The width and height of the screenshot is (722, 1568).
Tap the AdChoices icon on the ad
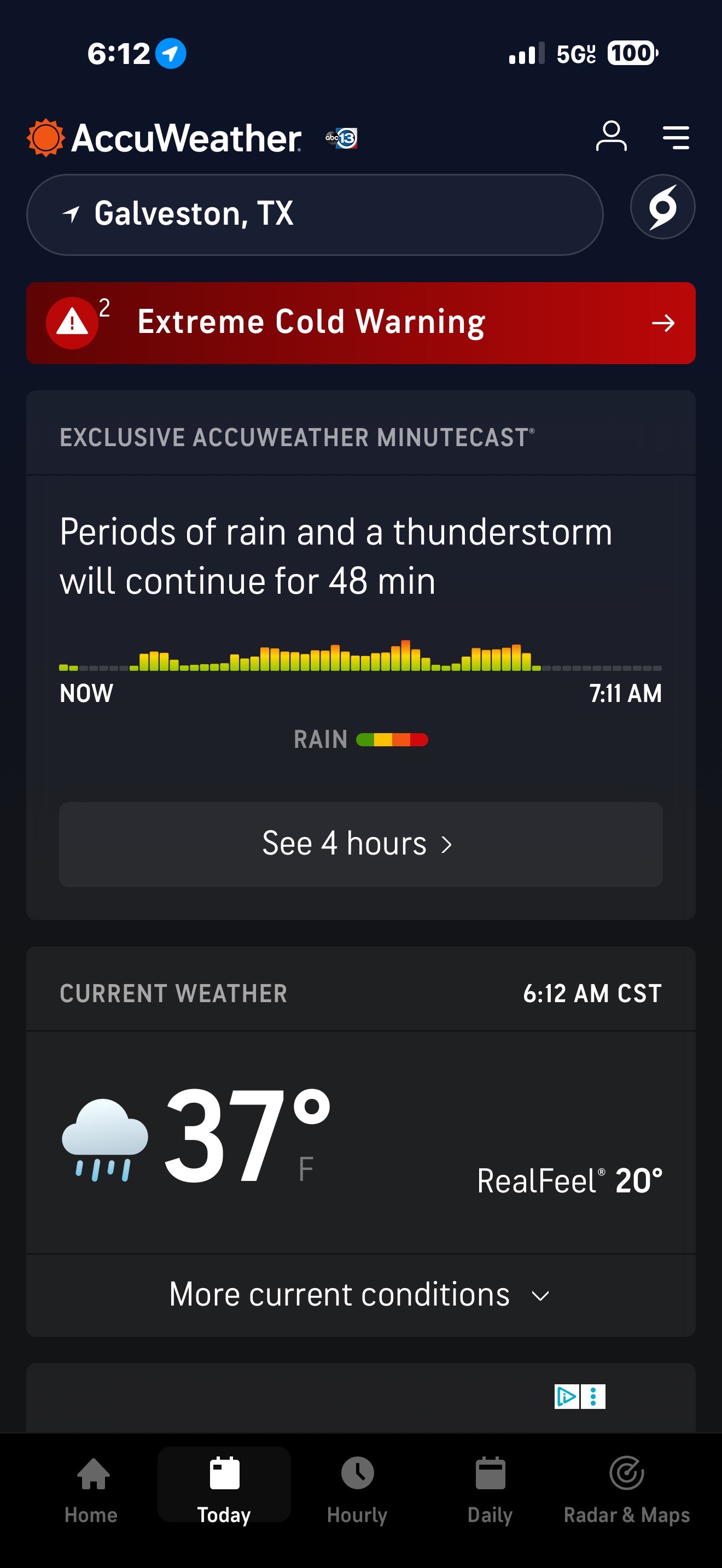(566, 1396)
